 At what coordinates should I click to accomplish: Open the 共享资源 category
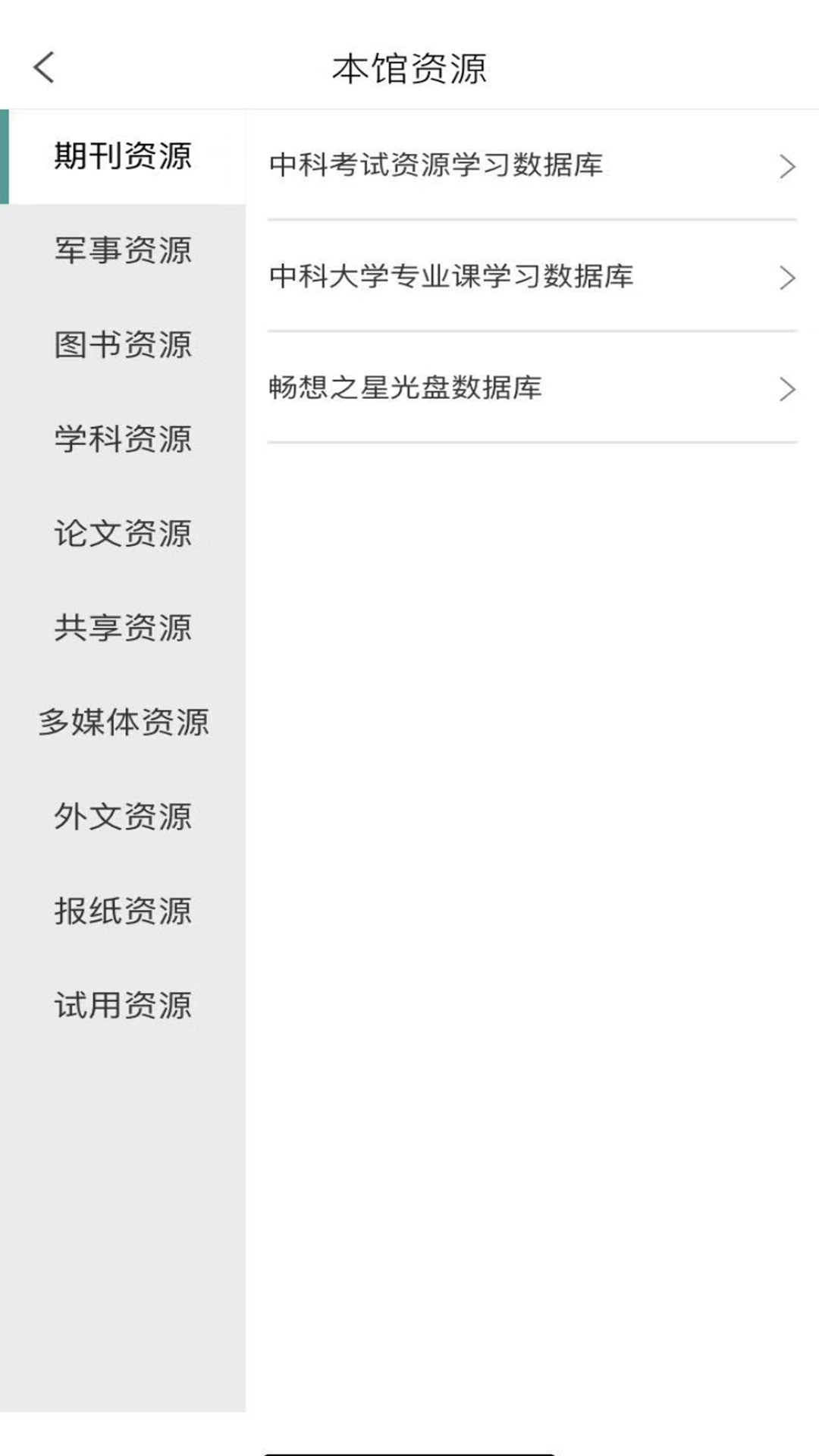click(x=123, y=628)
